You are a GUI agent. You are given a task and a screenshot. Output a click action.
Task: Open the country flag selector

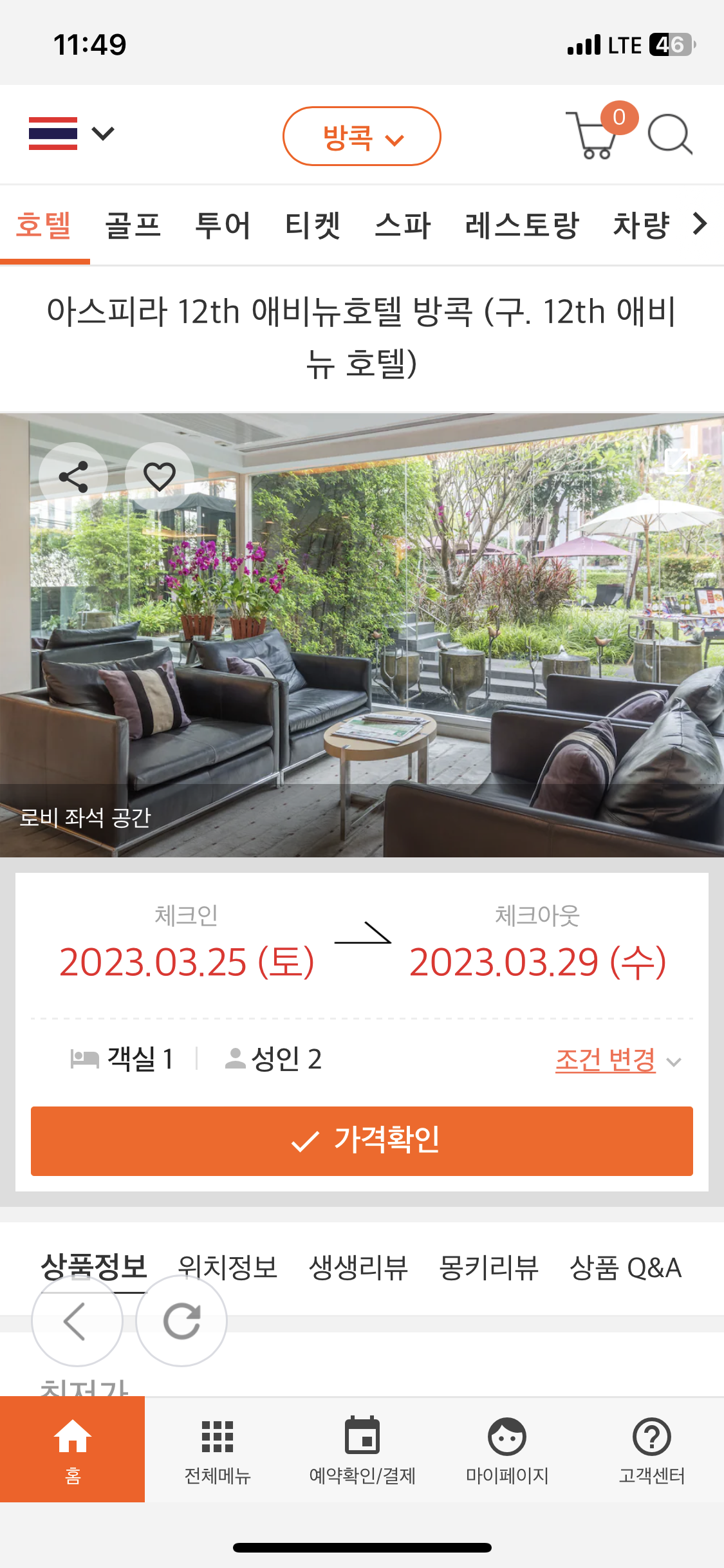pyautogui.click(x=71, y=134)
